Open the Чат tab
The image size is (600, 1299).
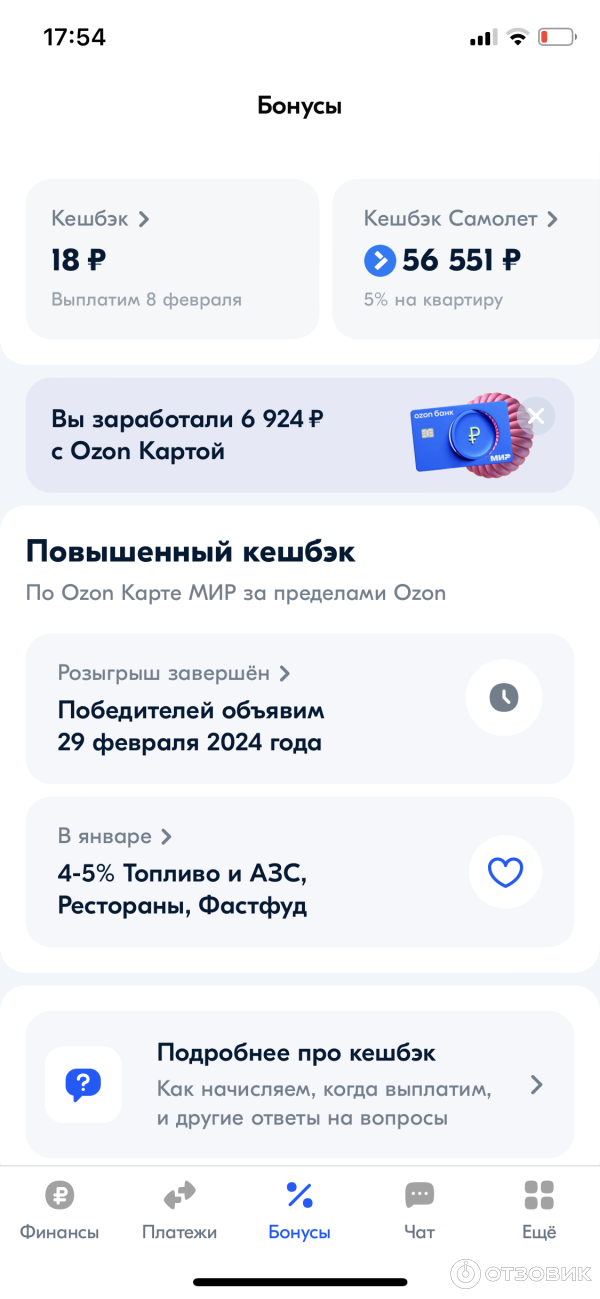(419, 1210)
